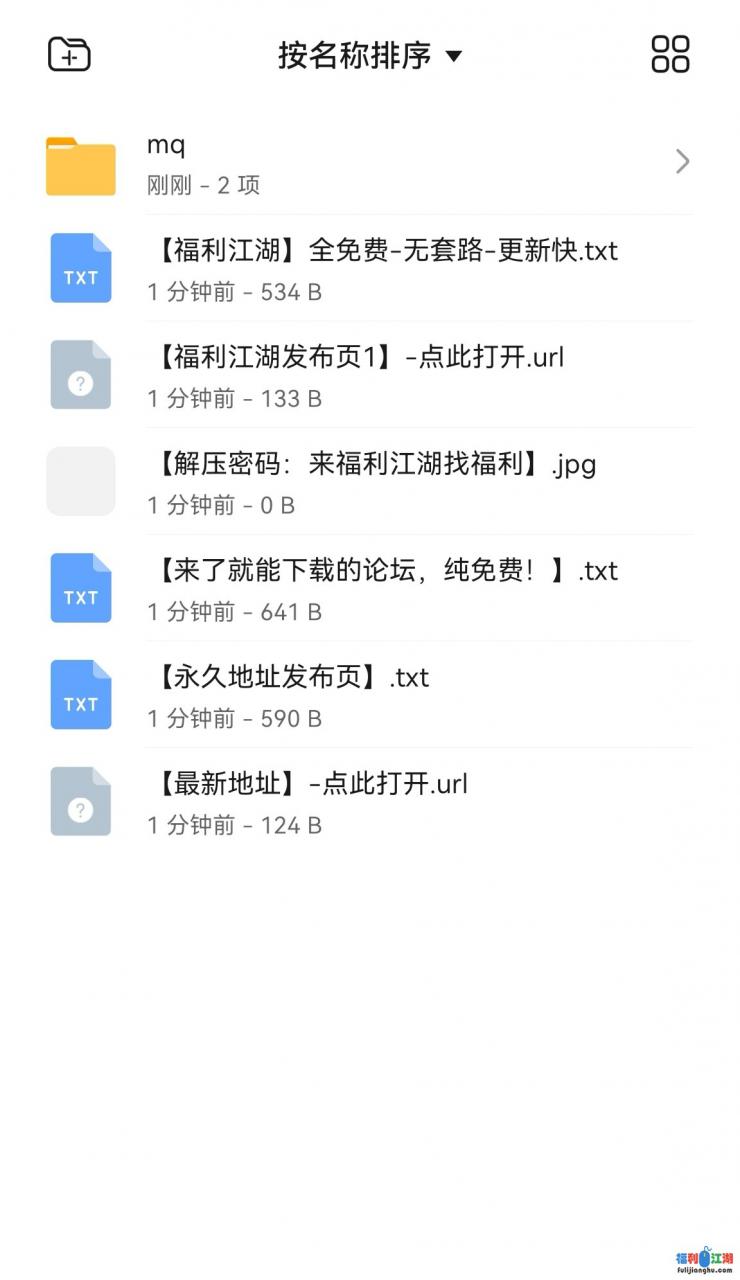Screen dimensions: 740x1280
Task: Create a new folder
Action: [69, 54]
